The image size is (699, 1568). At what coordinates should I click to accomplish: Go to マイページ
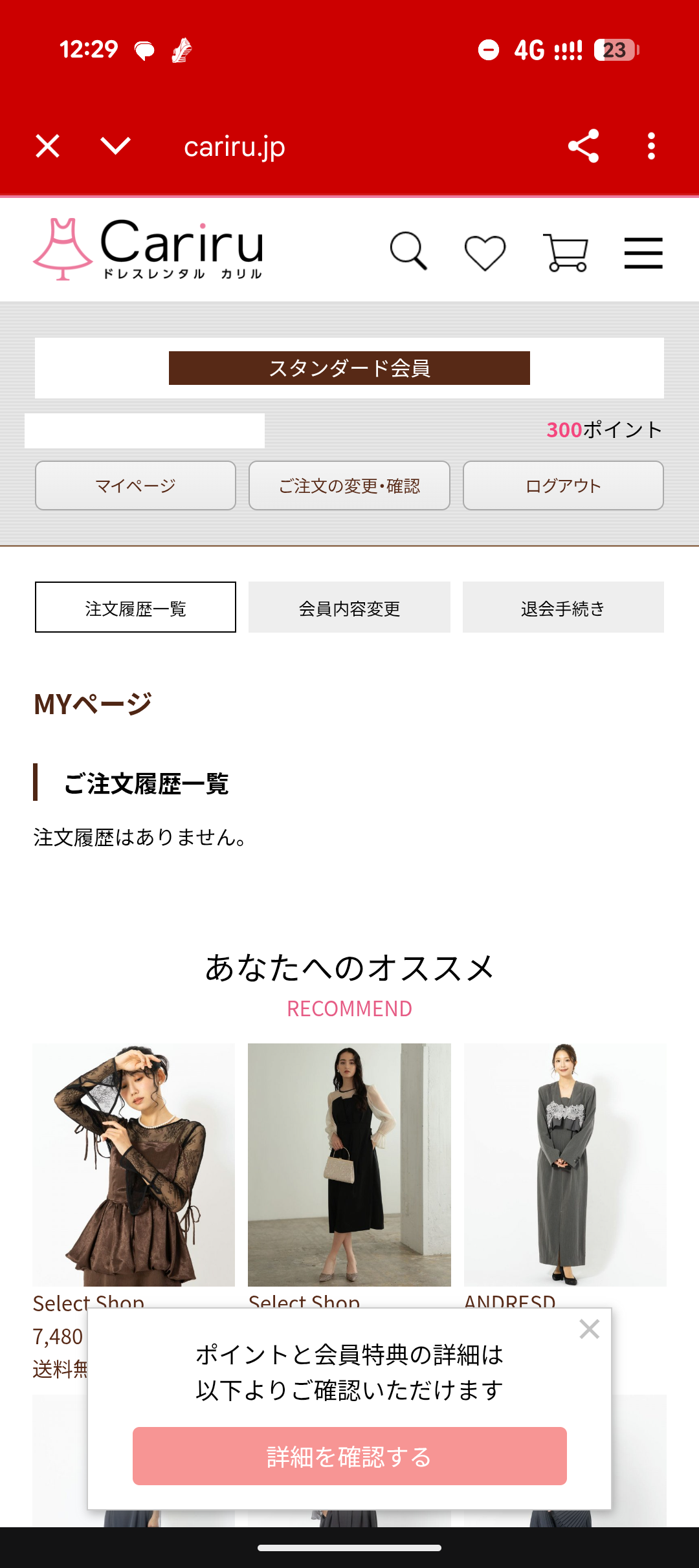[x=135, y=486]
